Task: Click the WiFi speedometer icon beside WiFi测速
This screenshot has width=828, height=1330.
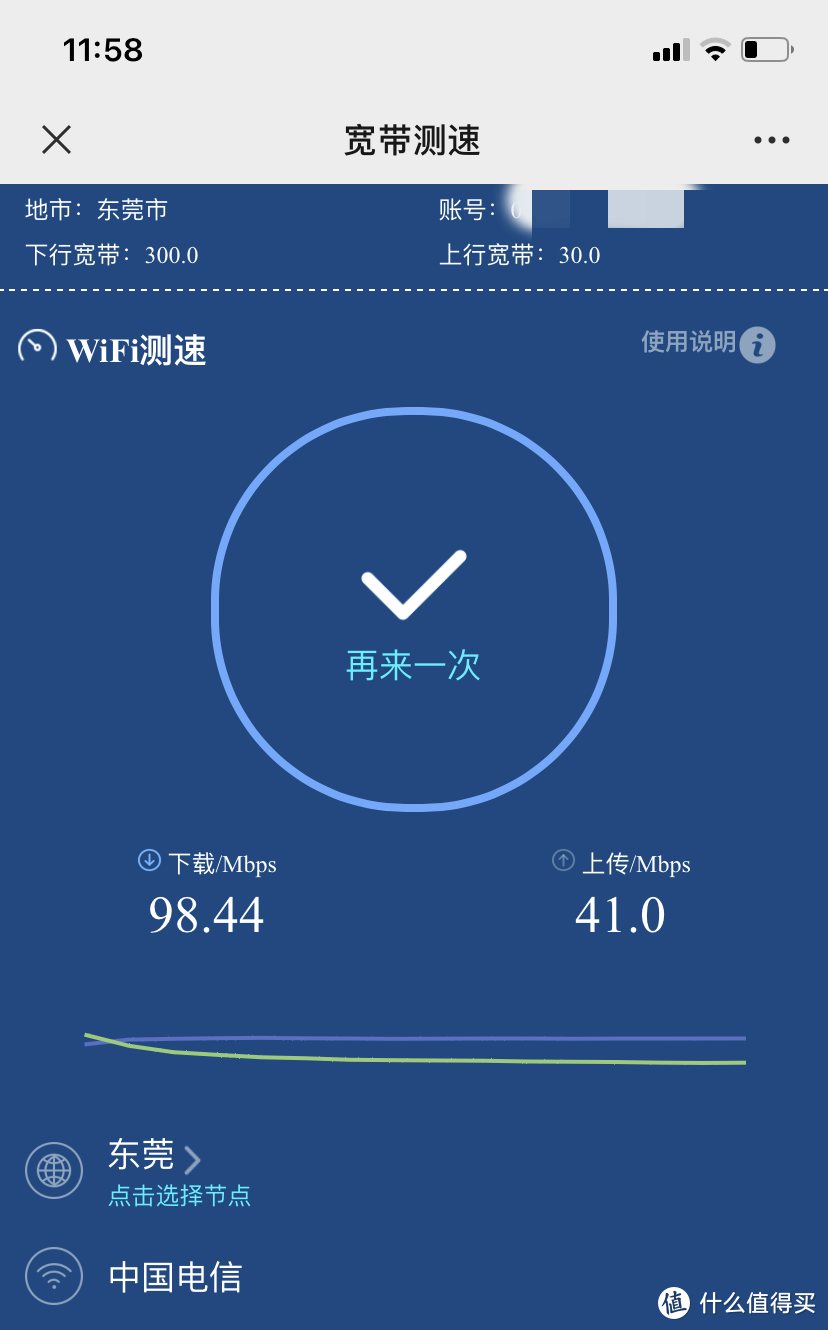Action: pos(36,346)
